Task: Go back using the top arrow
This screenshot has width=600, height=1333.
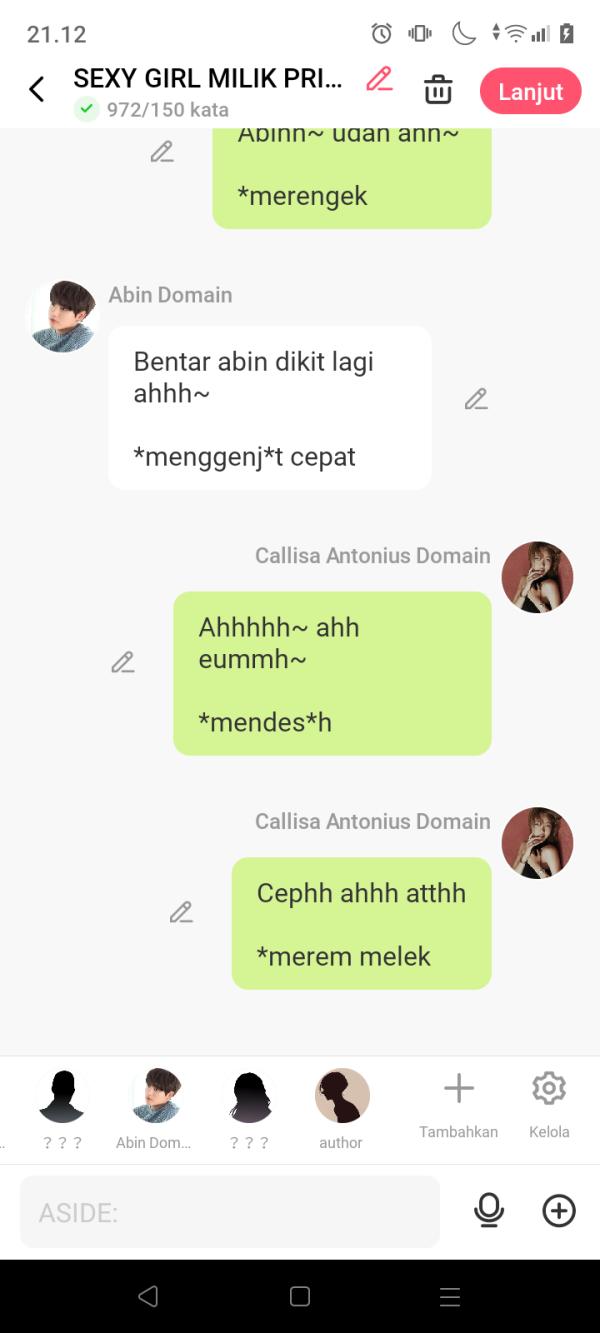Action: 37,90
